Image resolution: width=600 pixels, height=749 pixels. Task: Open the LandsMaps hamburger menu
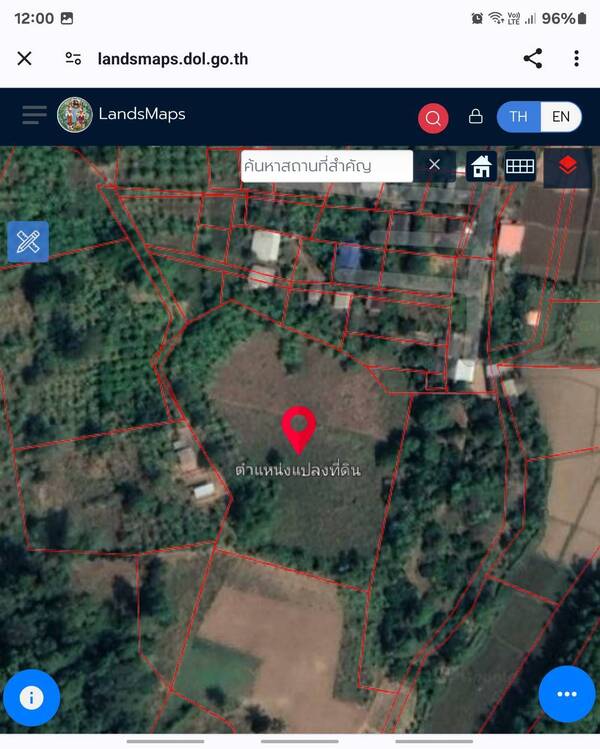click(34, 115)
